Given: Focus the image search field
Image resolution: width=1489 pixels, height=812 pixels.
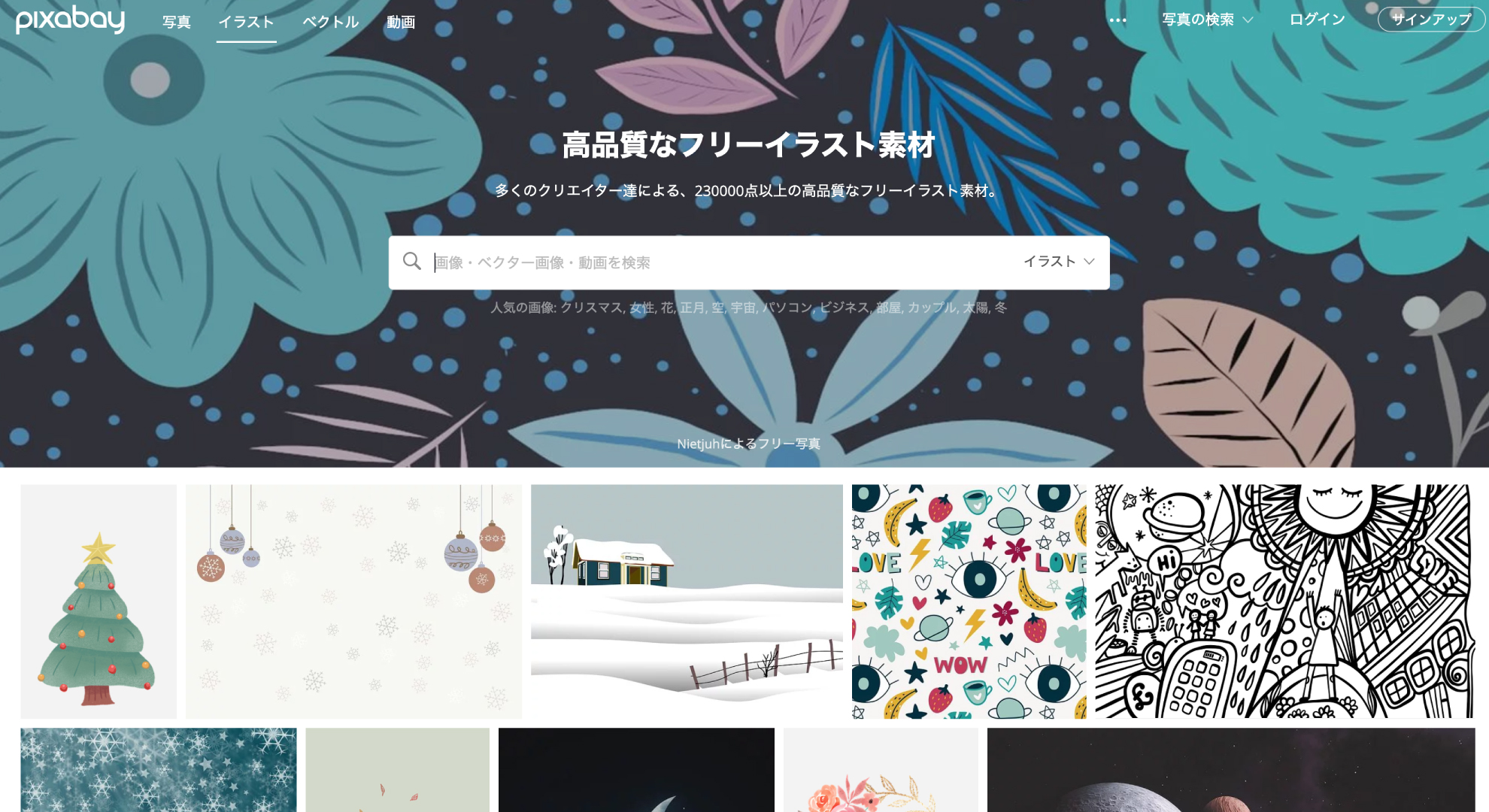Looking at the screenshot, I should 714,262.
